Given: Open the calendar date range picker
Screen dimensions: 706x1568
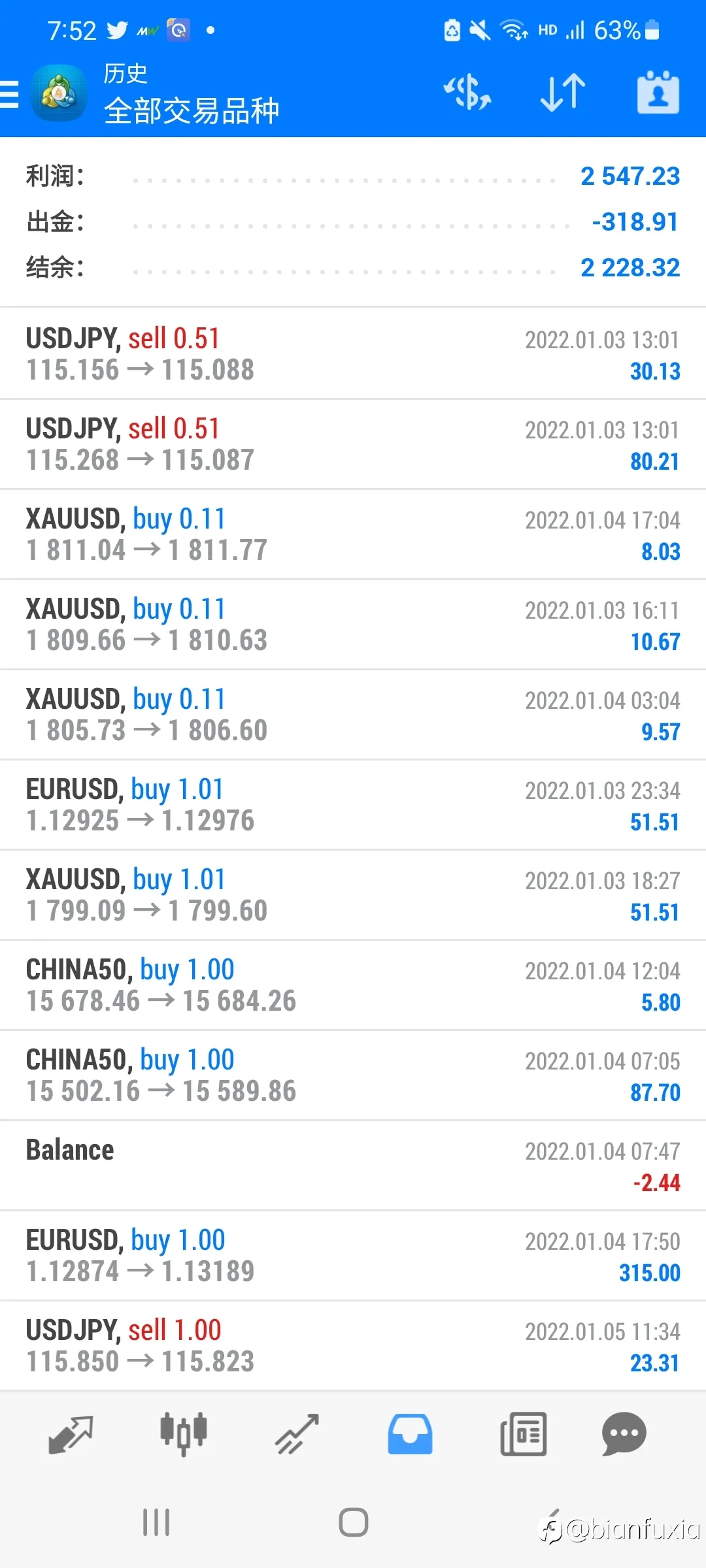Looking at the screenshot, I should [x=658, y=92].
